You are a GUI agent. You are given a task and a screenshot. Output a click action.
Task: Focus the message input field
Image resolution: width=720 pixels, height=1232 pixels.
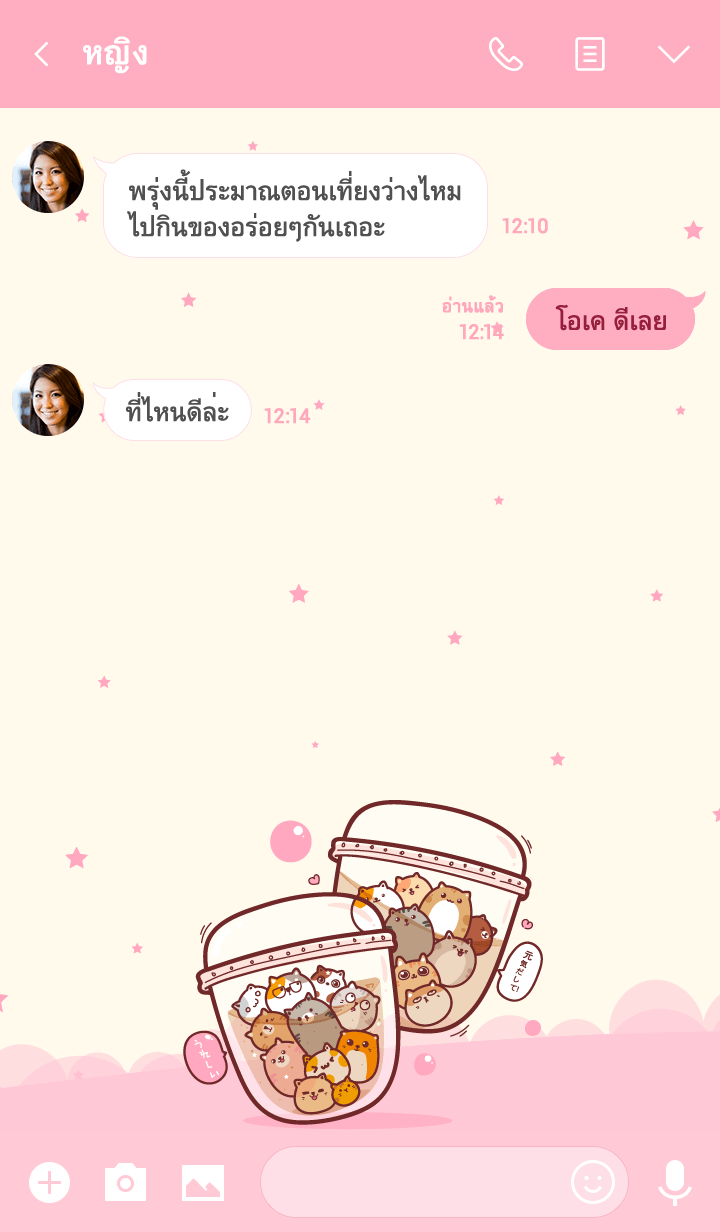coord(410,1183)
